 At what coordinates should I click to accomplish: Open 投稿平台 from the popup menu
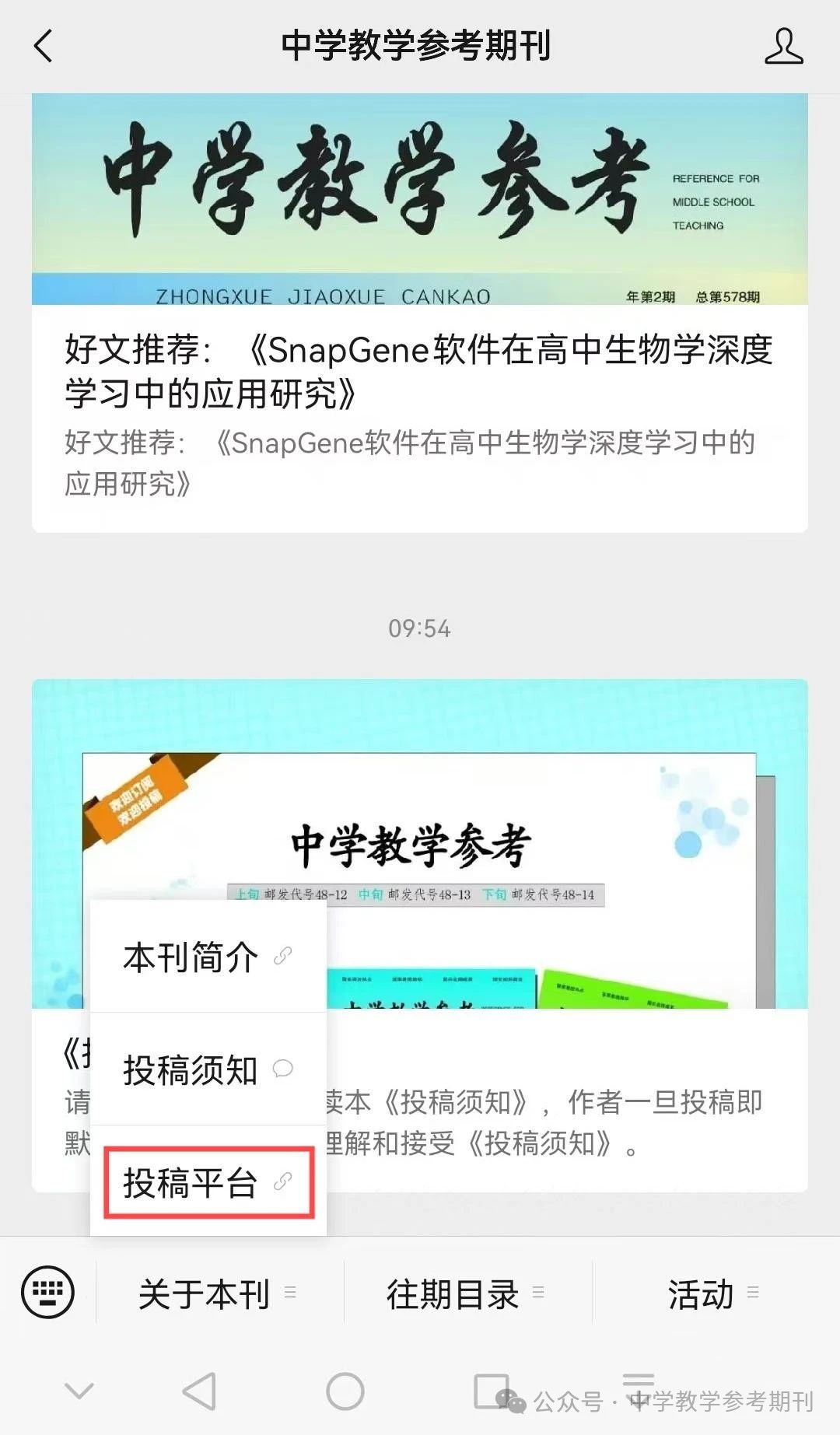click(207, 1182)
